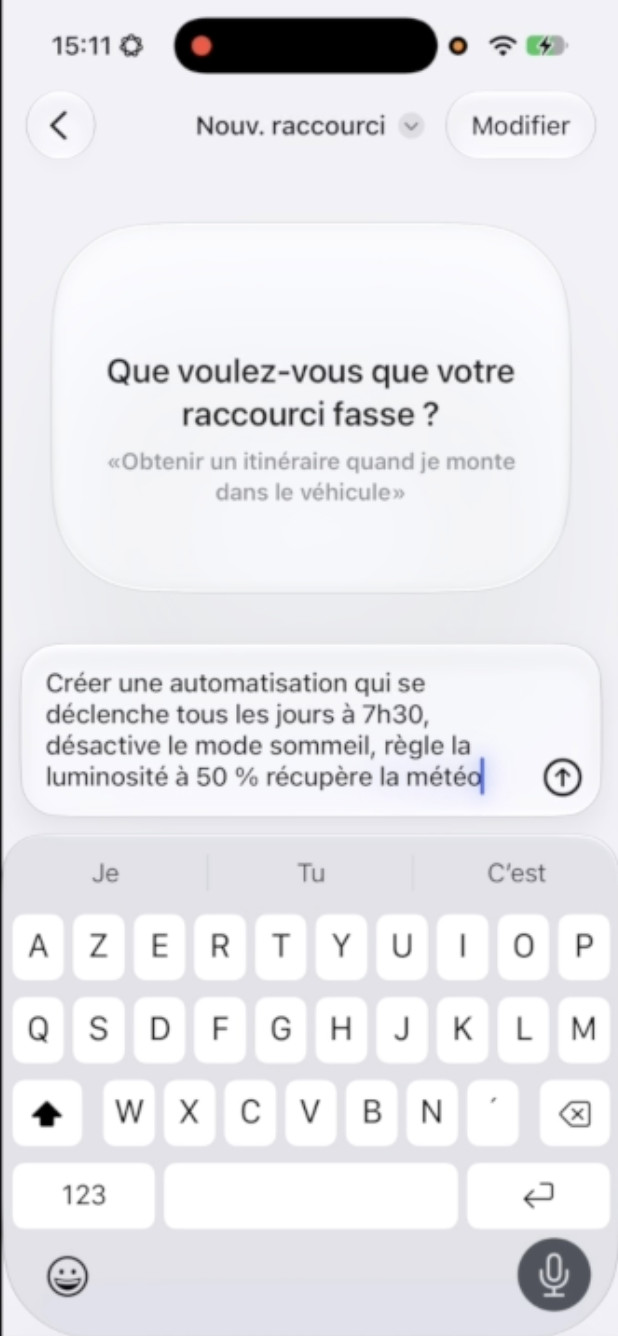This screenshot has width=618, height=1336.
Task: Tap the space bar
Action: point(311,1195)
